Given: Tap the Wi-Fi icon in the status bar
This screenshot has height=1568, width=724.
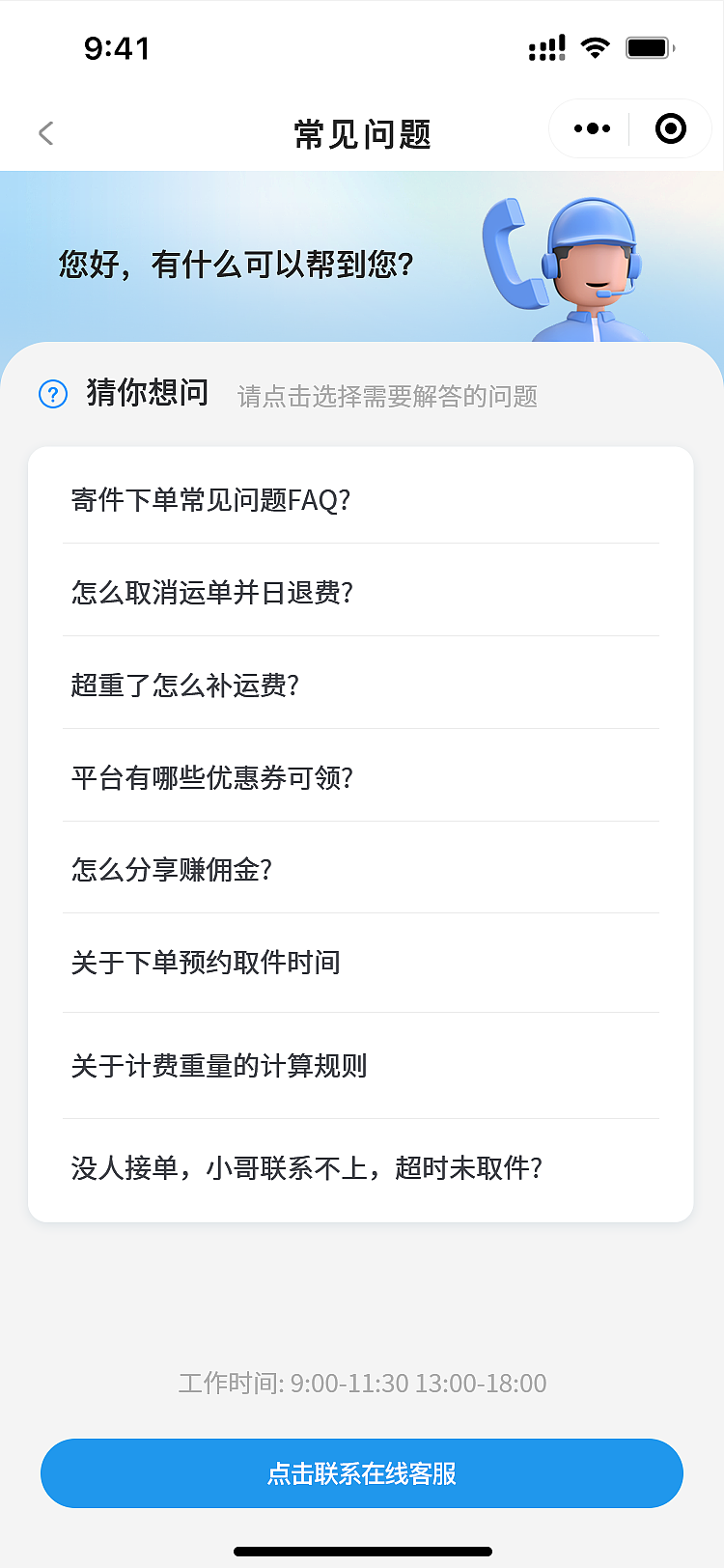Looking at the screenshot, I should click(x=596, y=45).
